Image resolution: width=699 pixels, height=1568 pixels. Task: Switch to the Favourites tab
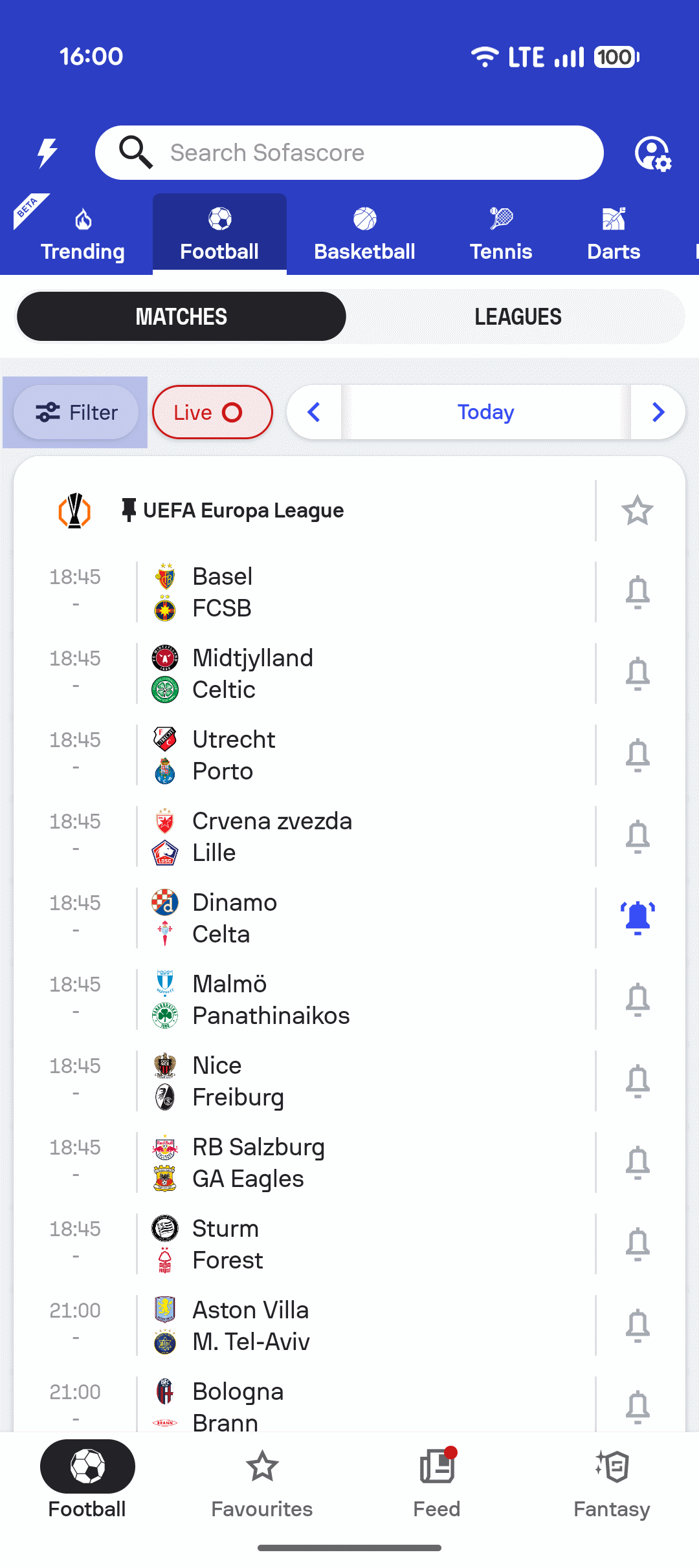coord(262,1480)
